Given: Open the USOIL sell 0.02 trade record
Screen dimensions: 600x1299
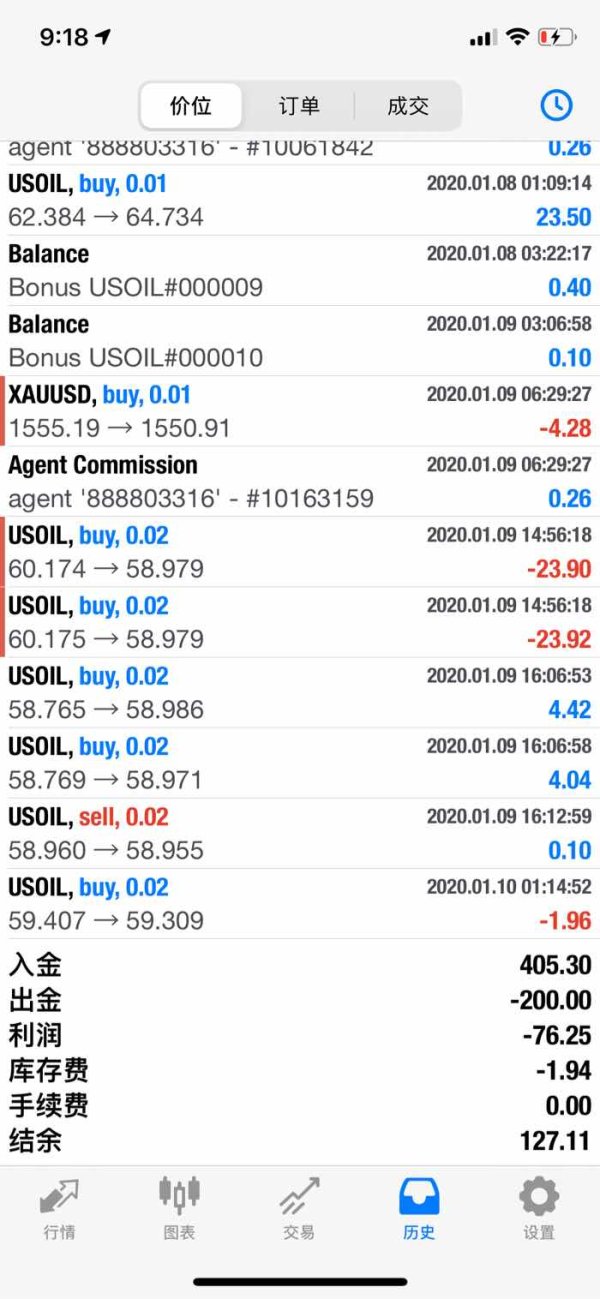Looking at the screenshot, I should (300, 833).
